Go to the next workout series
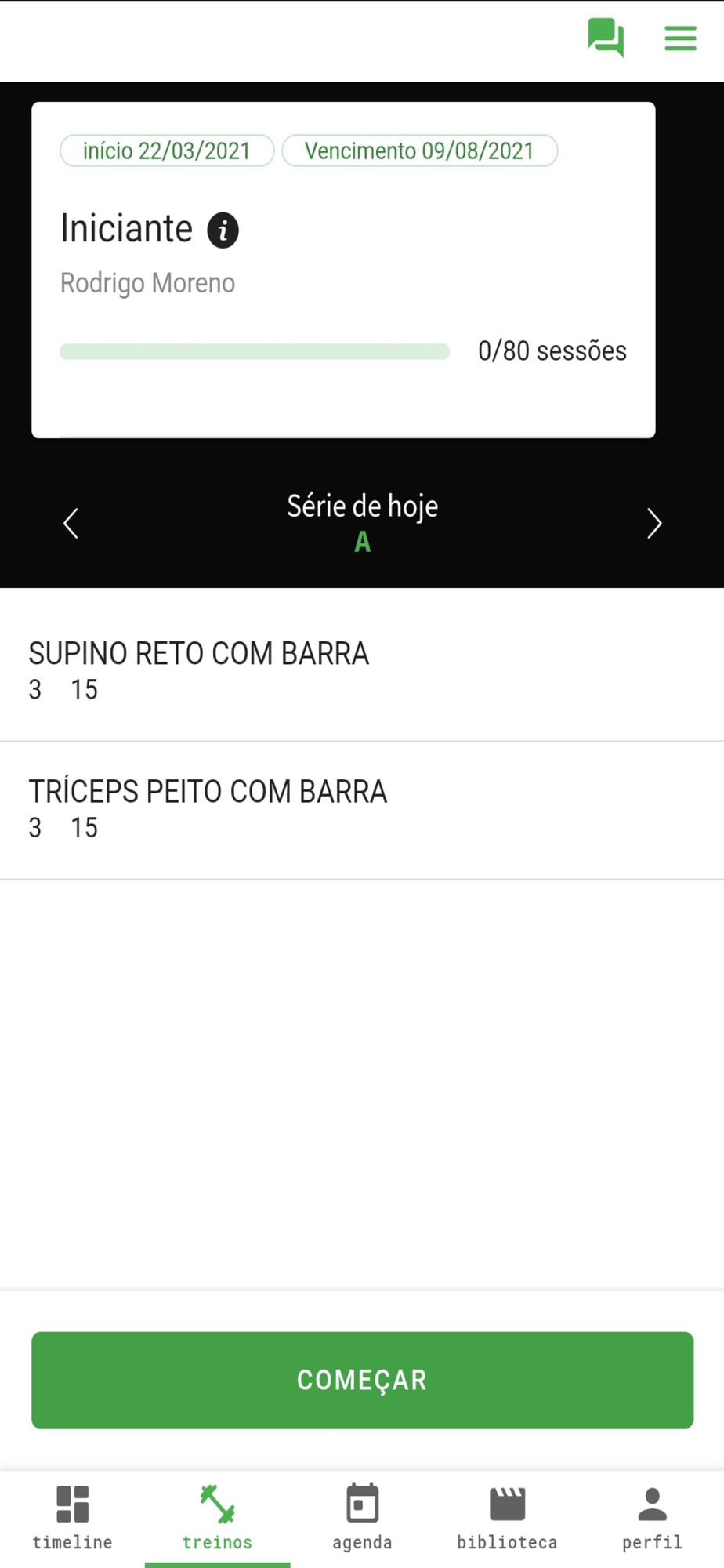724x1568 pixels. [654, 523]
